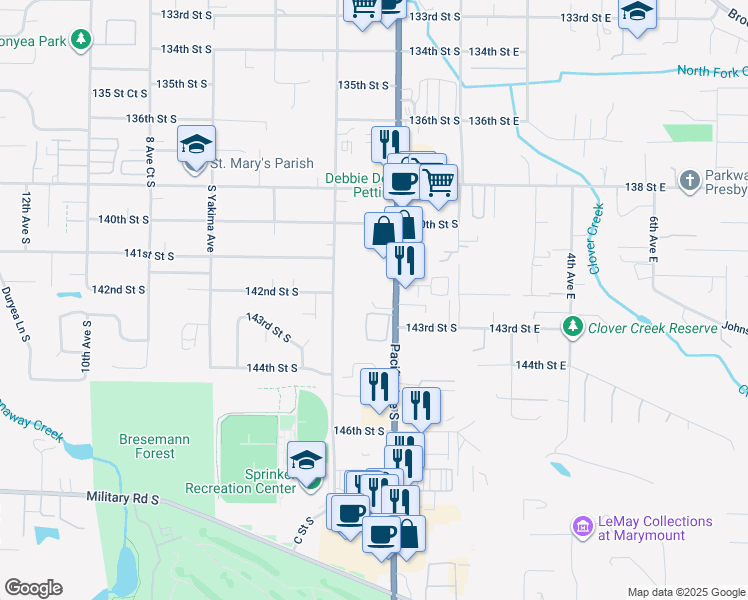Tap the restaurant marker just below 136th St S
The image size is (748, 600).
(390, 143)
